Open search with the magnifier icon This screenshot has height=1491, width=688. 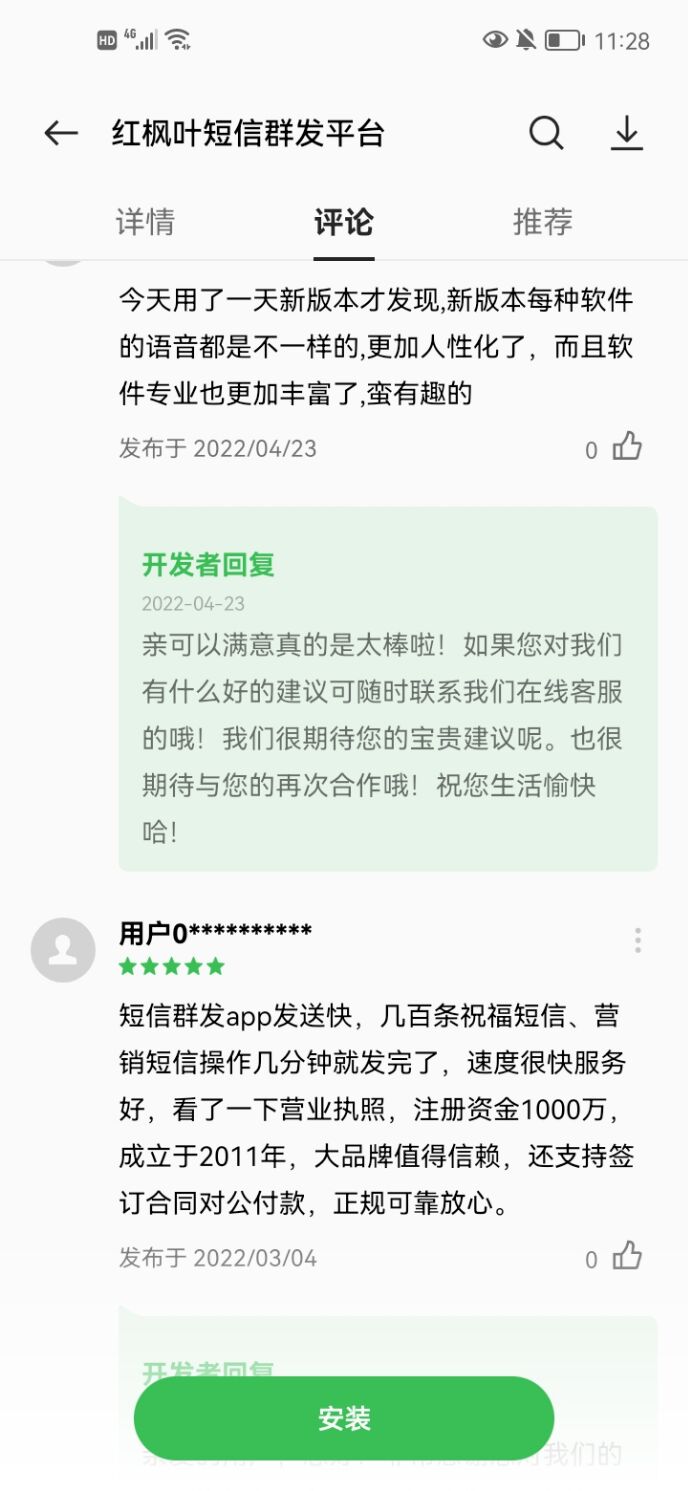point(546,133)
